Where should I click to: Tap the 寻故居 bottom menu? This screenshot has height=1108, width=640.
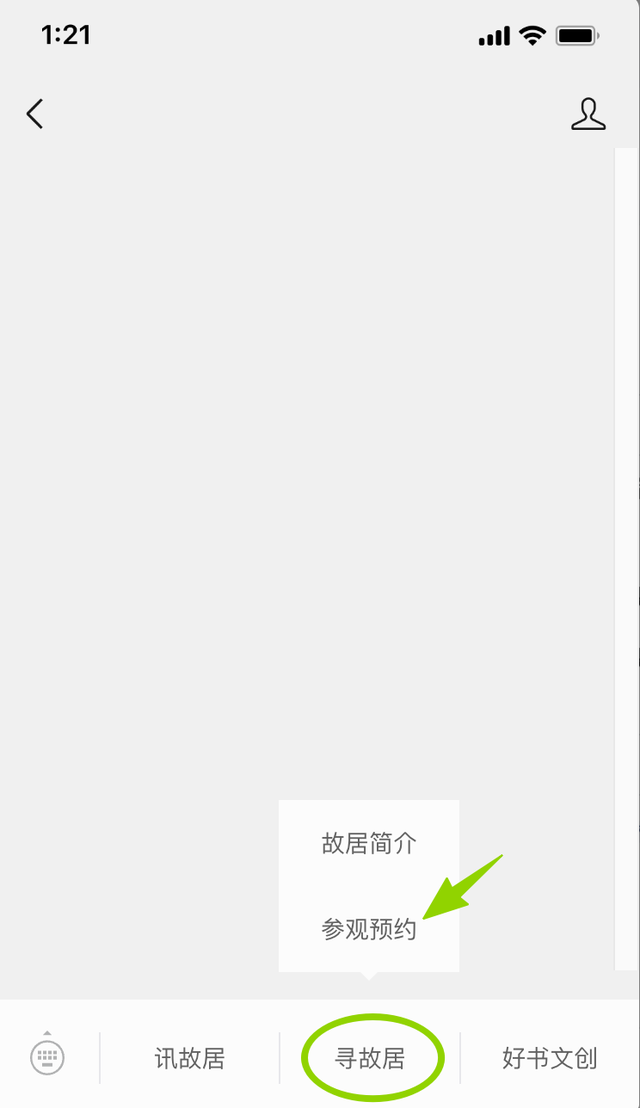click(x=370, y=1058)
